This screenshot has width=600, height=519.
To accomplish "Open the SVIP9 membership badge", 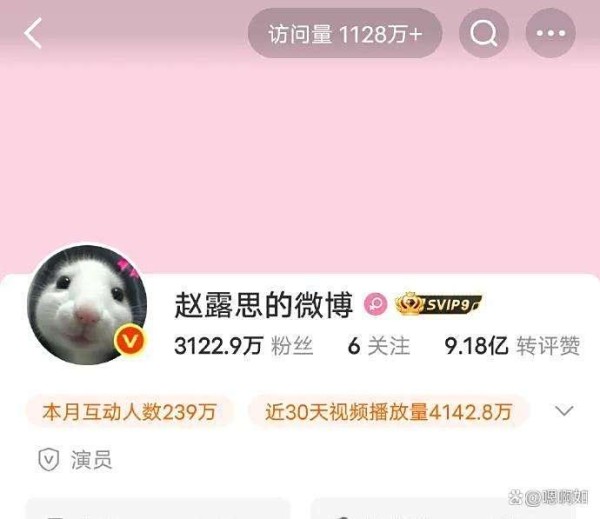I will (439, 304).
